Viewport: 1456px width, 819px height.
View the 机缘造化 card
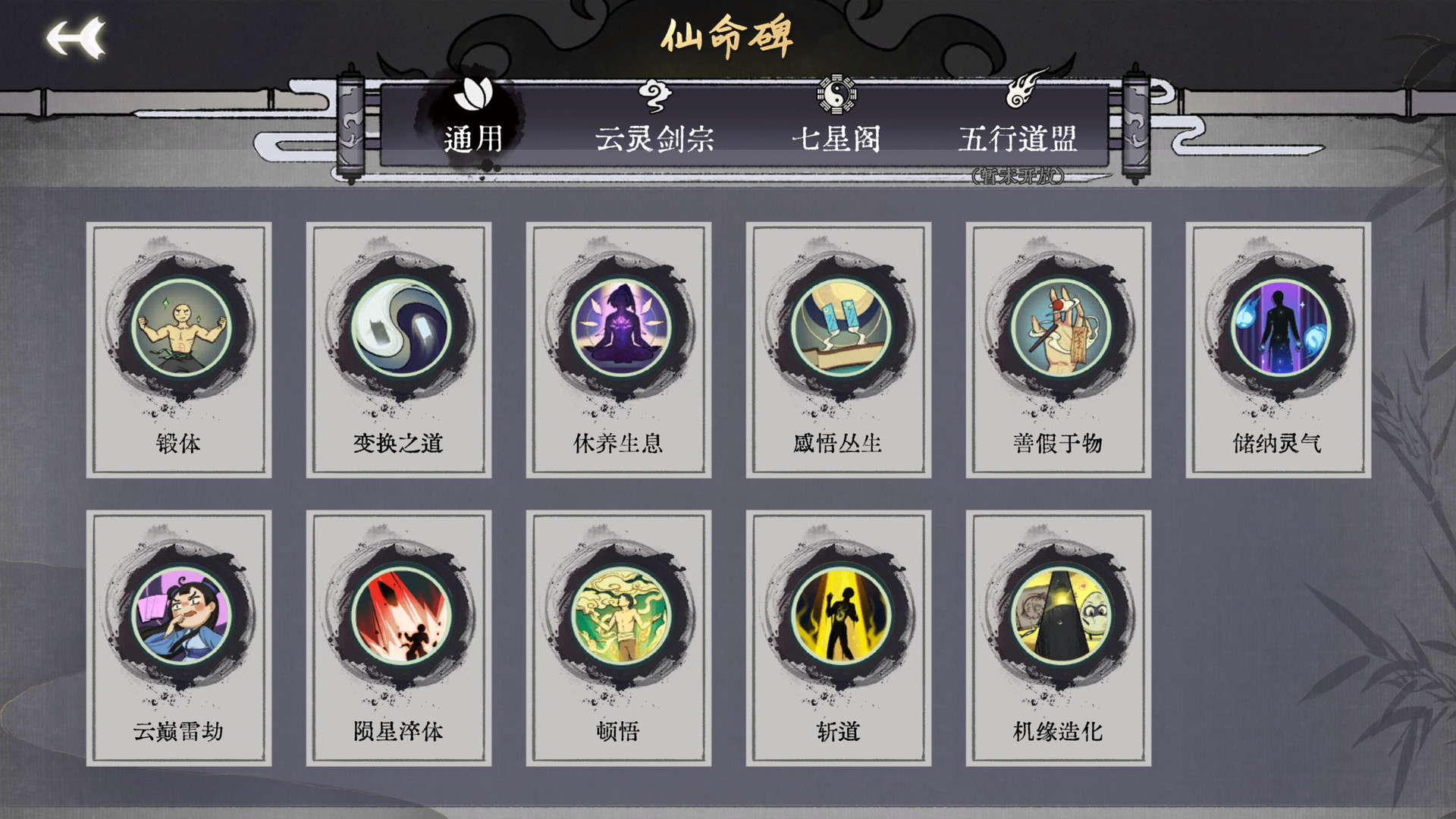1059,638
